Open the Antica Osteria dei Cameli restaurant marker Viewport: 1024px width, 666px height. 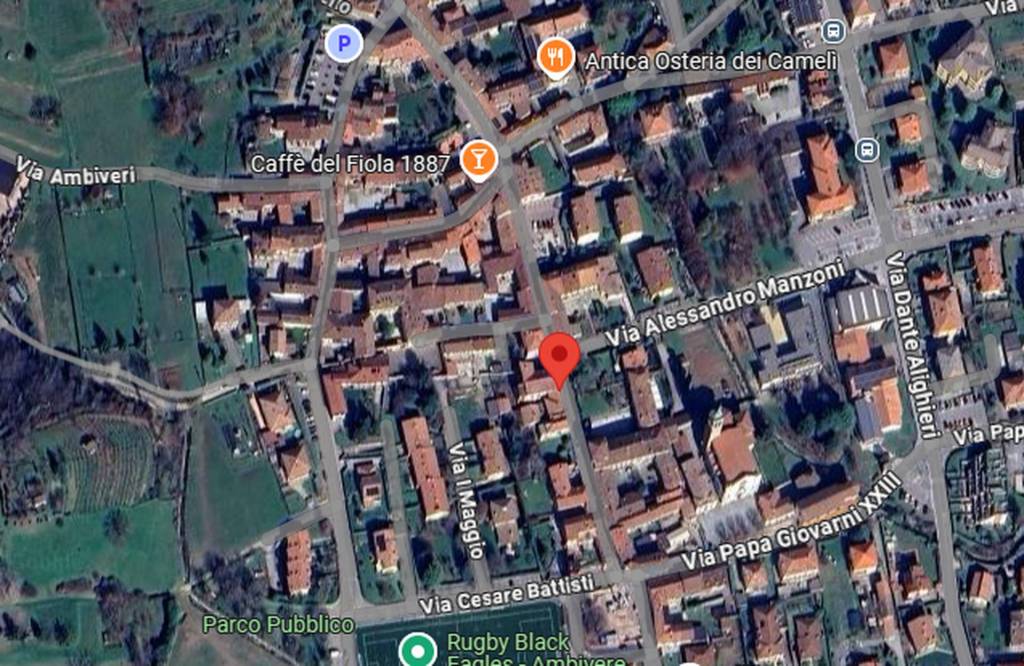click(555, 57)
